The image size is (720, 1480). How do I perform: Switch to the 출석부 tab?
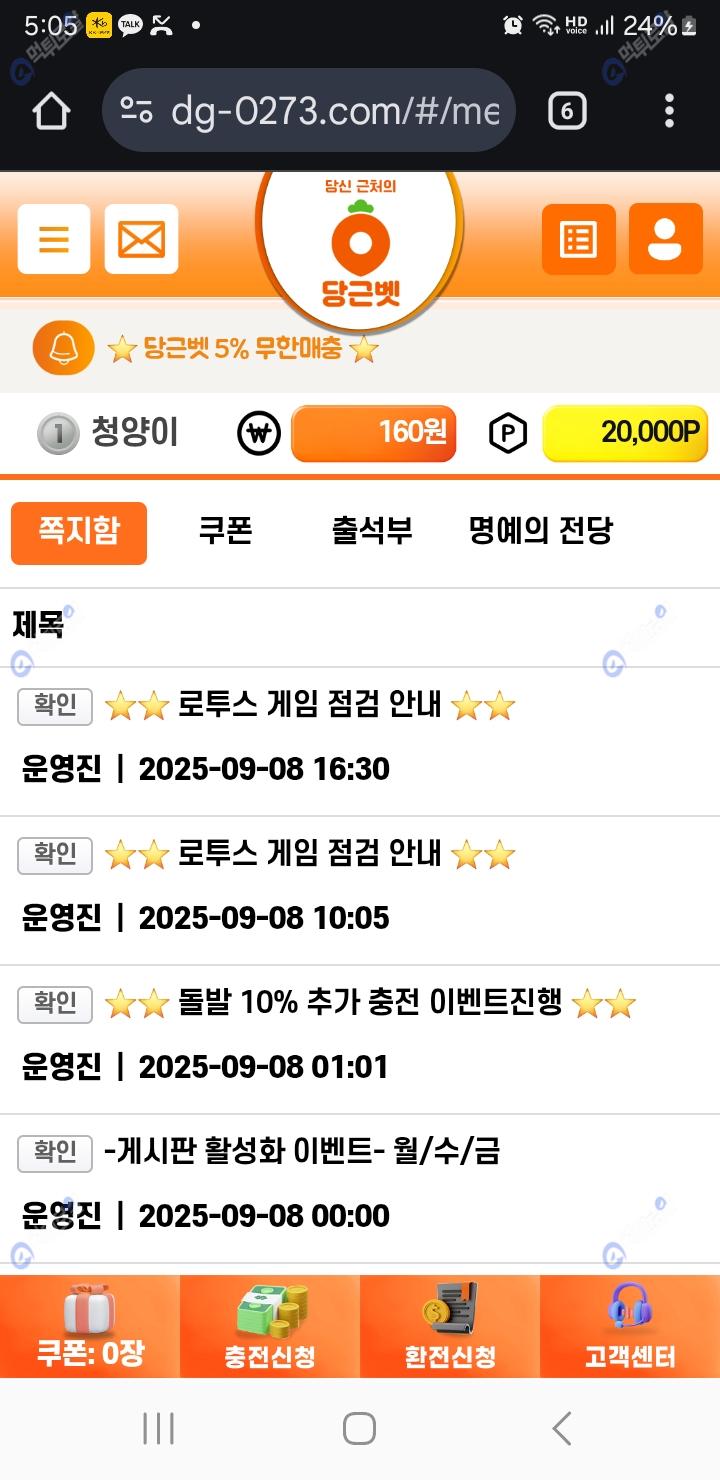(372, 531)
